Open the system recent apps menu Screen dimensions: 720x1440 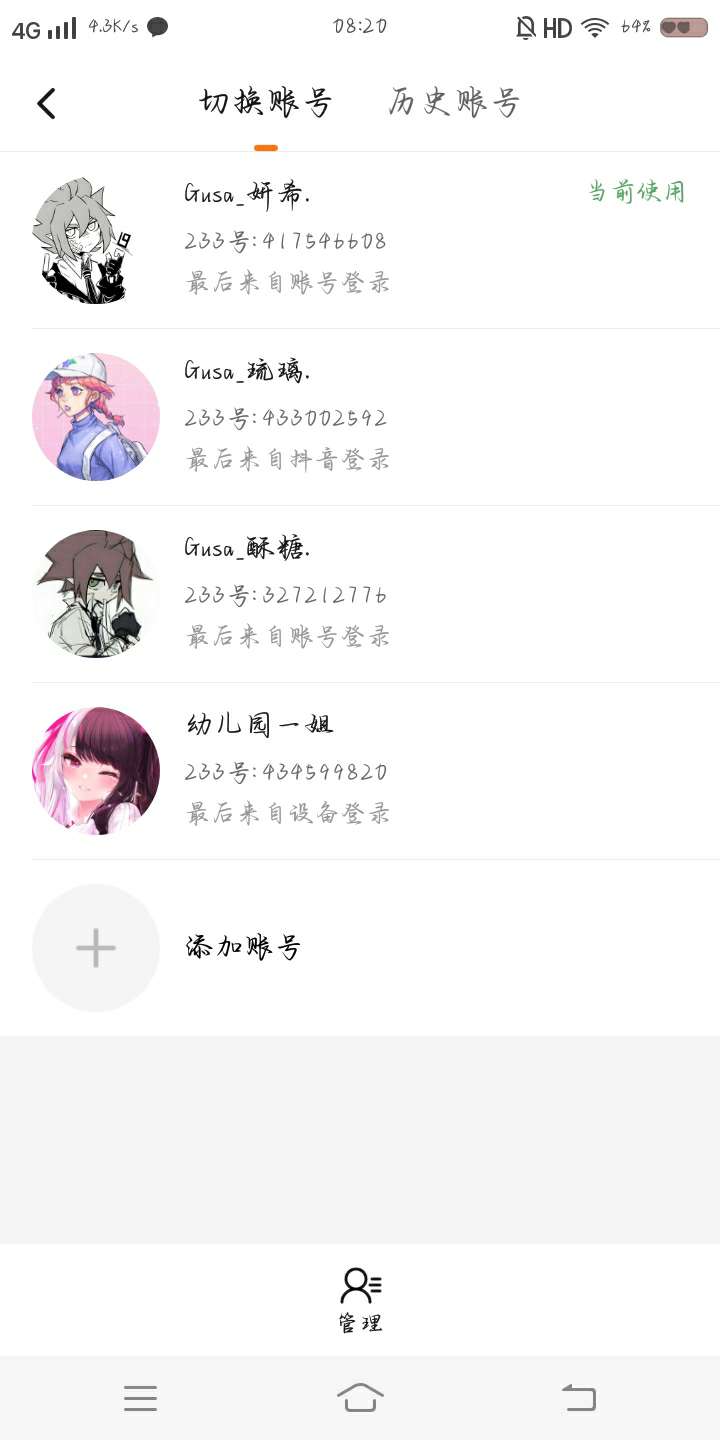click(x=140, y=1397)
